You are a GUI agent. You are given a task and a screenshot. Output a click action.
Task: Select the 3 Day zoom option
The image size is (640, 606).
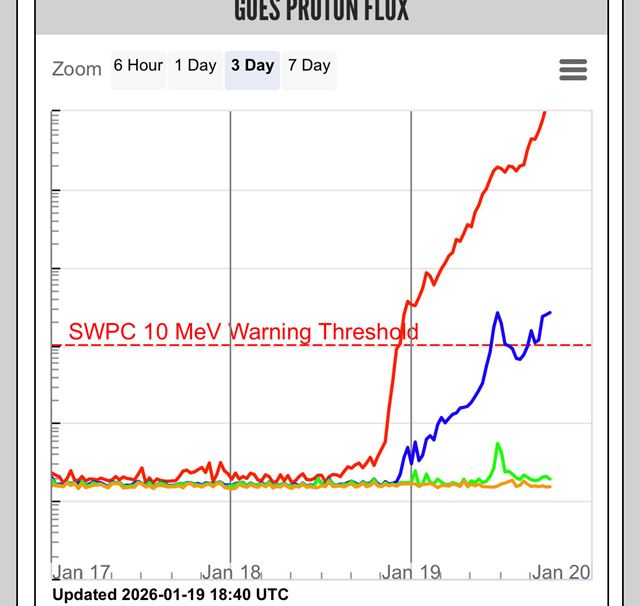pos(252,67)
